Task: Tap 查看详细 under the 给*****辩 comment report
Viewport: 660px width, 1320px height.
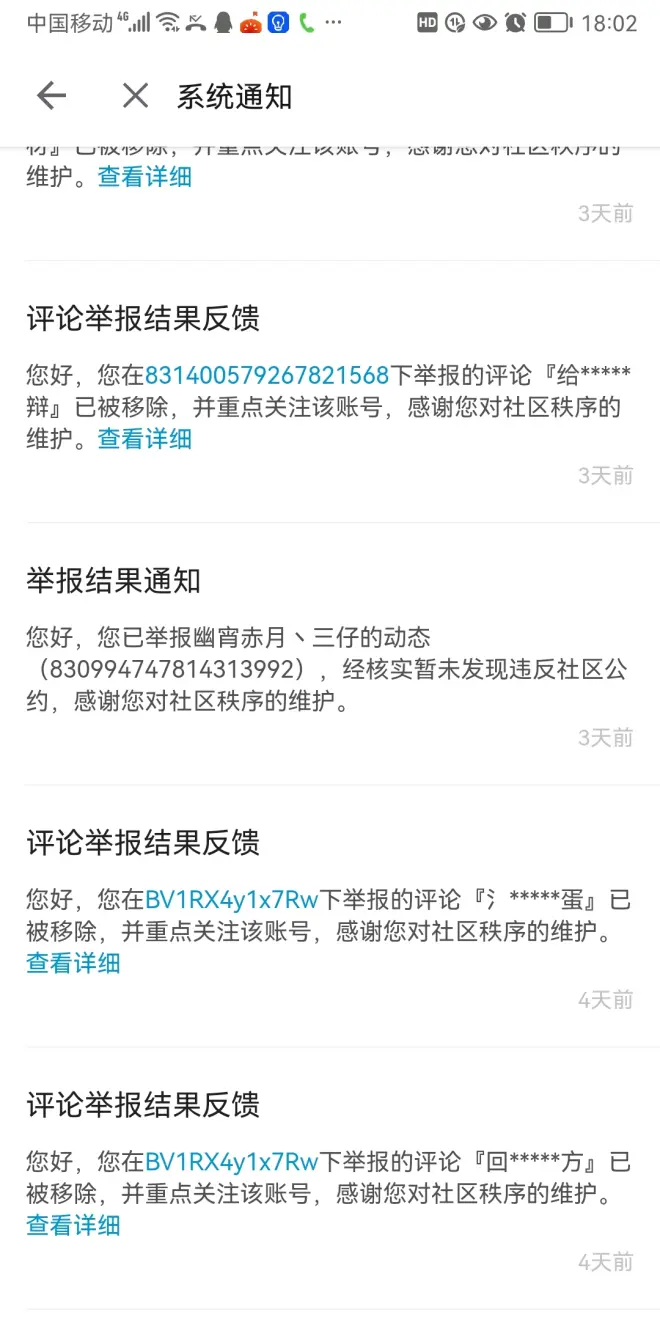Action: [x=145, y=439]
